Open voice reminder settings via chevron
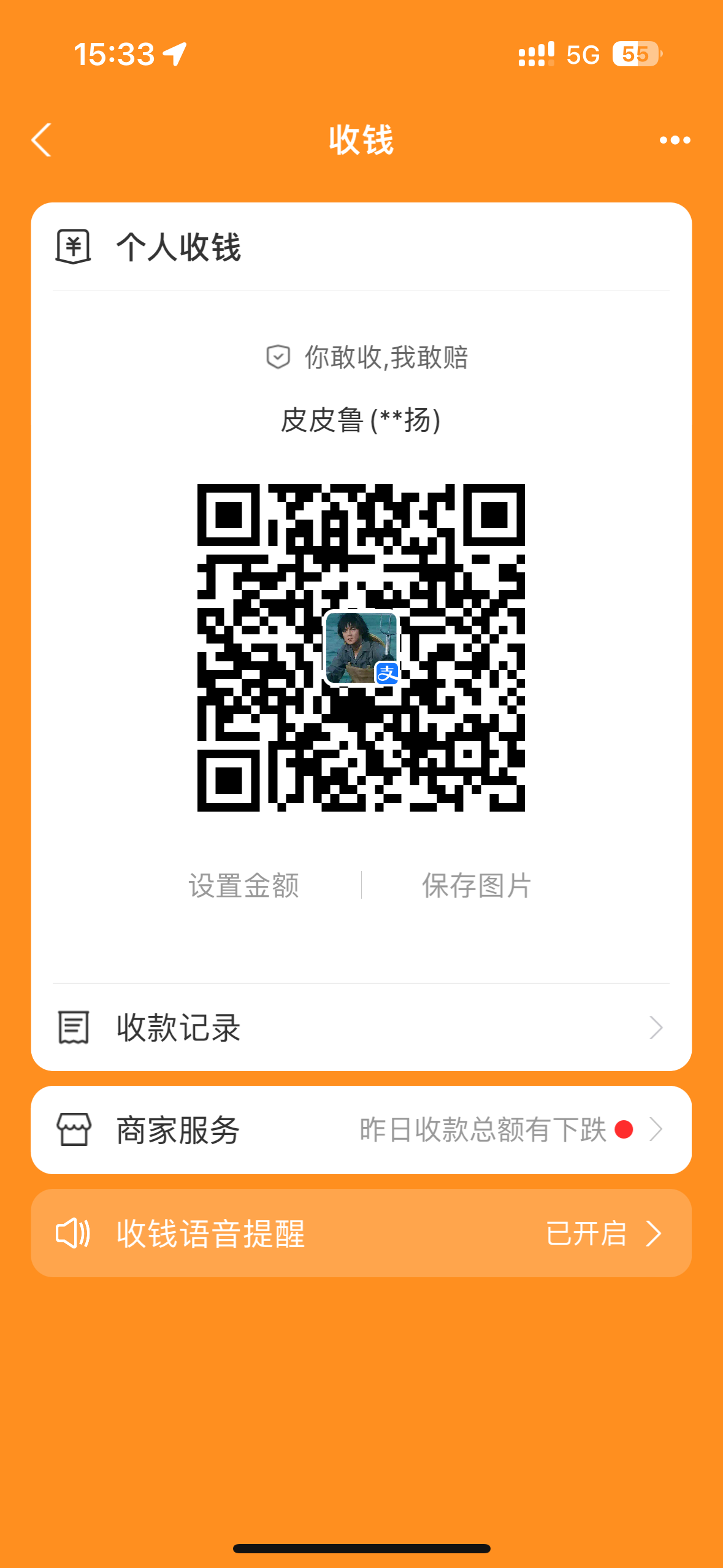 tap(654, 1234)
